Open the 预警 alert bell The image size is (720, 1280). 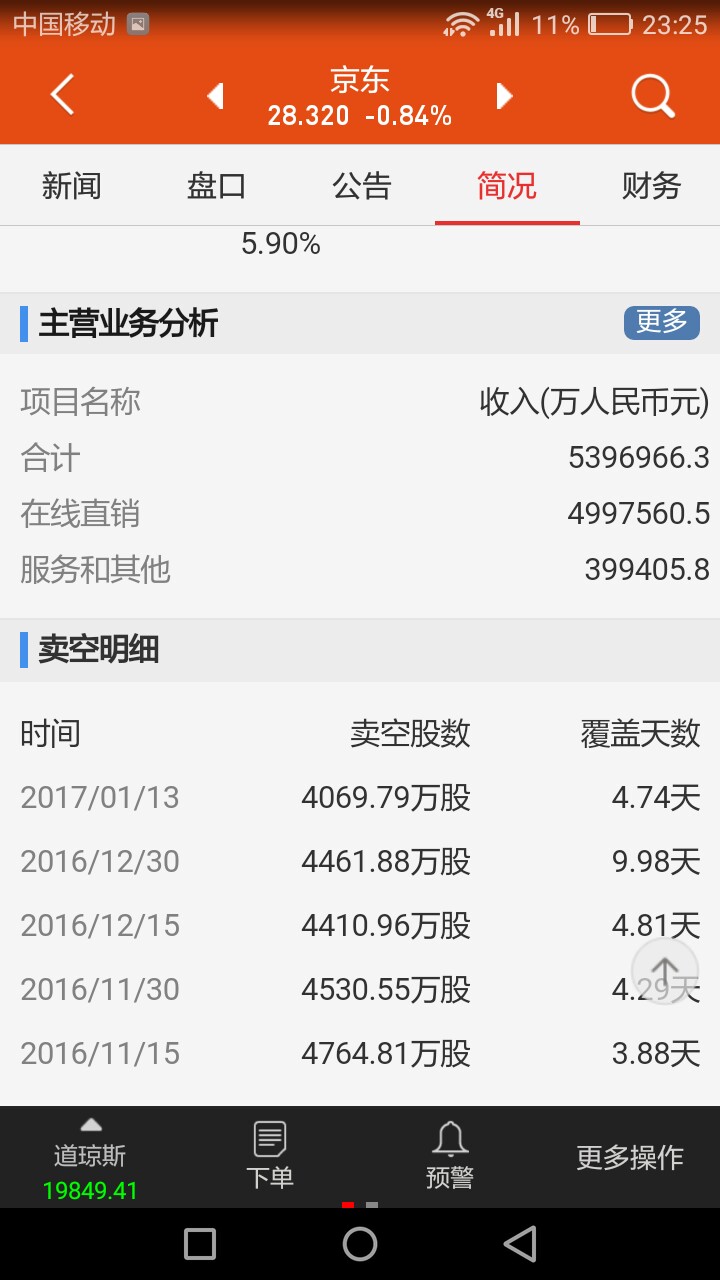tap(450, 1156)
